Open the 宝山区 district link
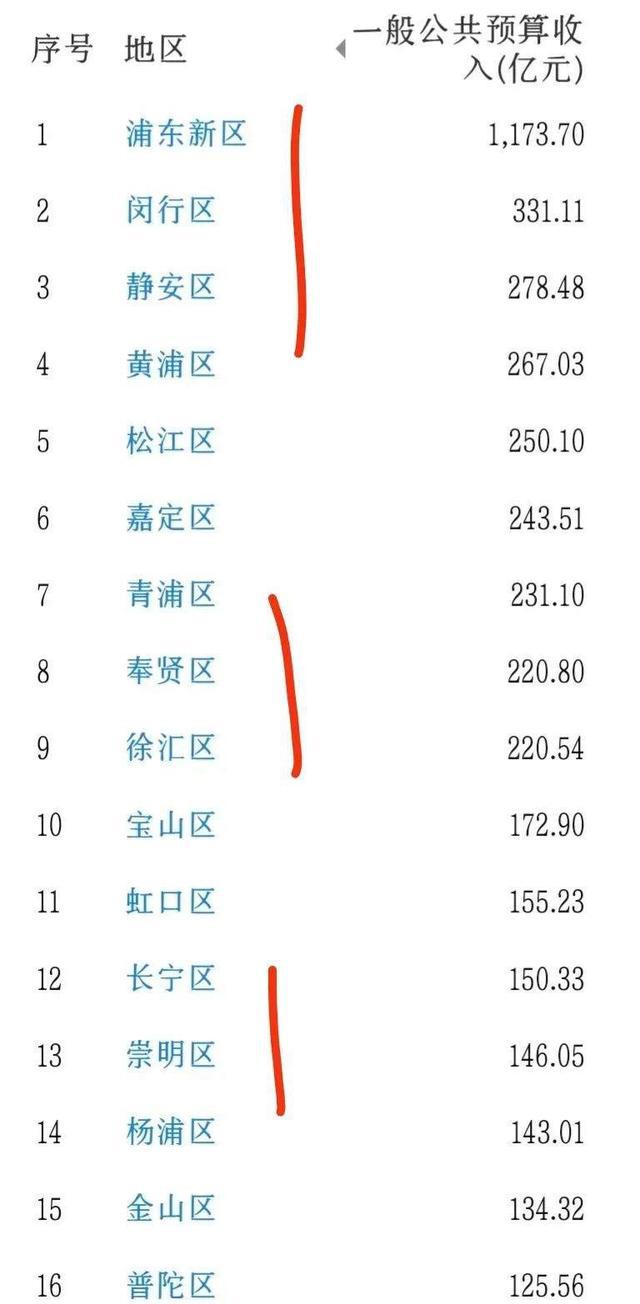The width and height of the screenshot is (640, 1304). coord(171,825)
